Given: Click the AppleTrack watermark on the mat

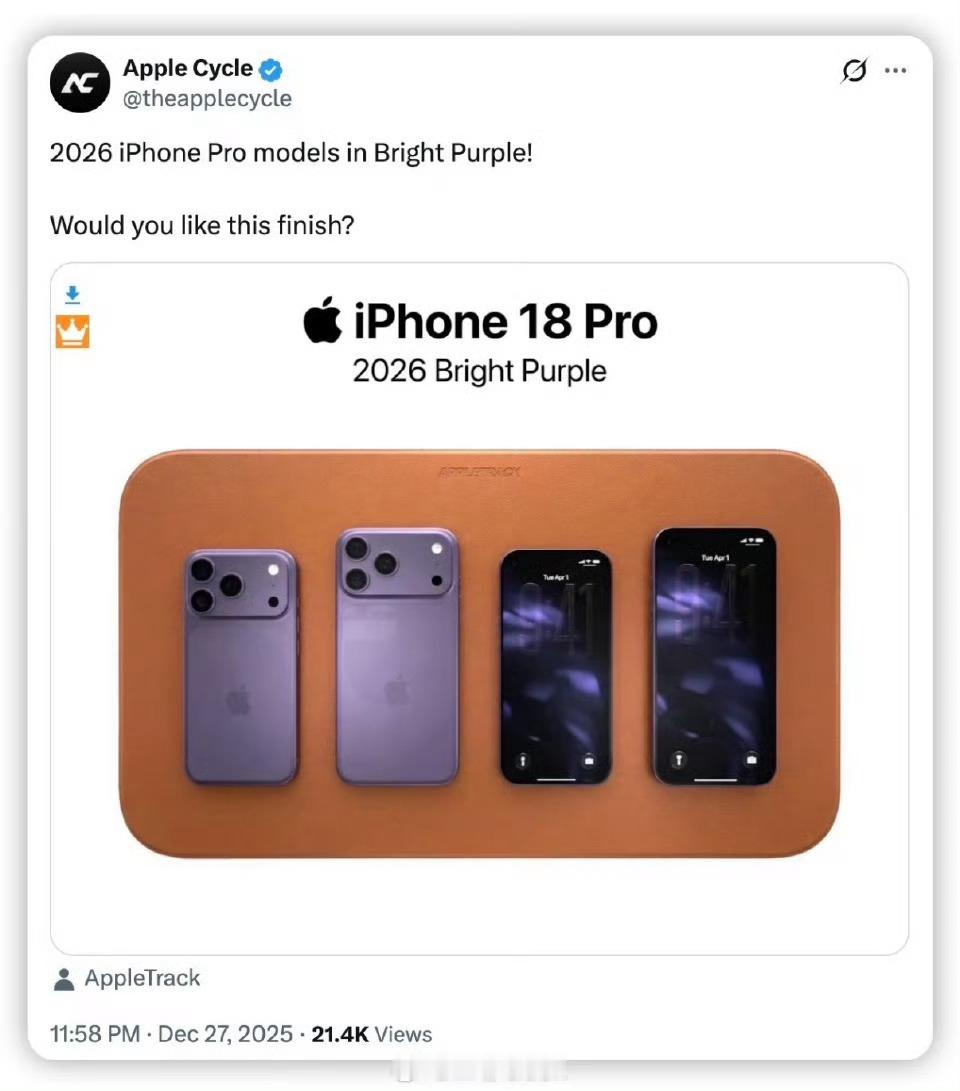Looking at the screenshot, I should 478,470.
